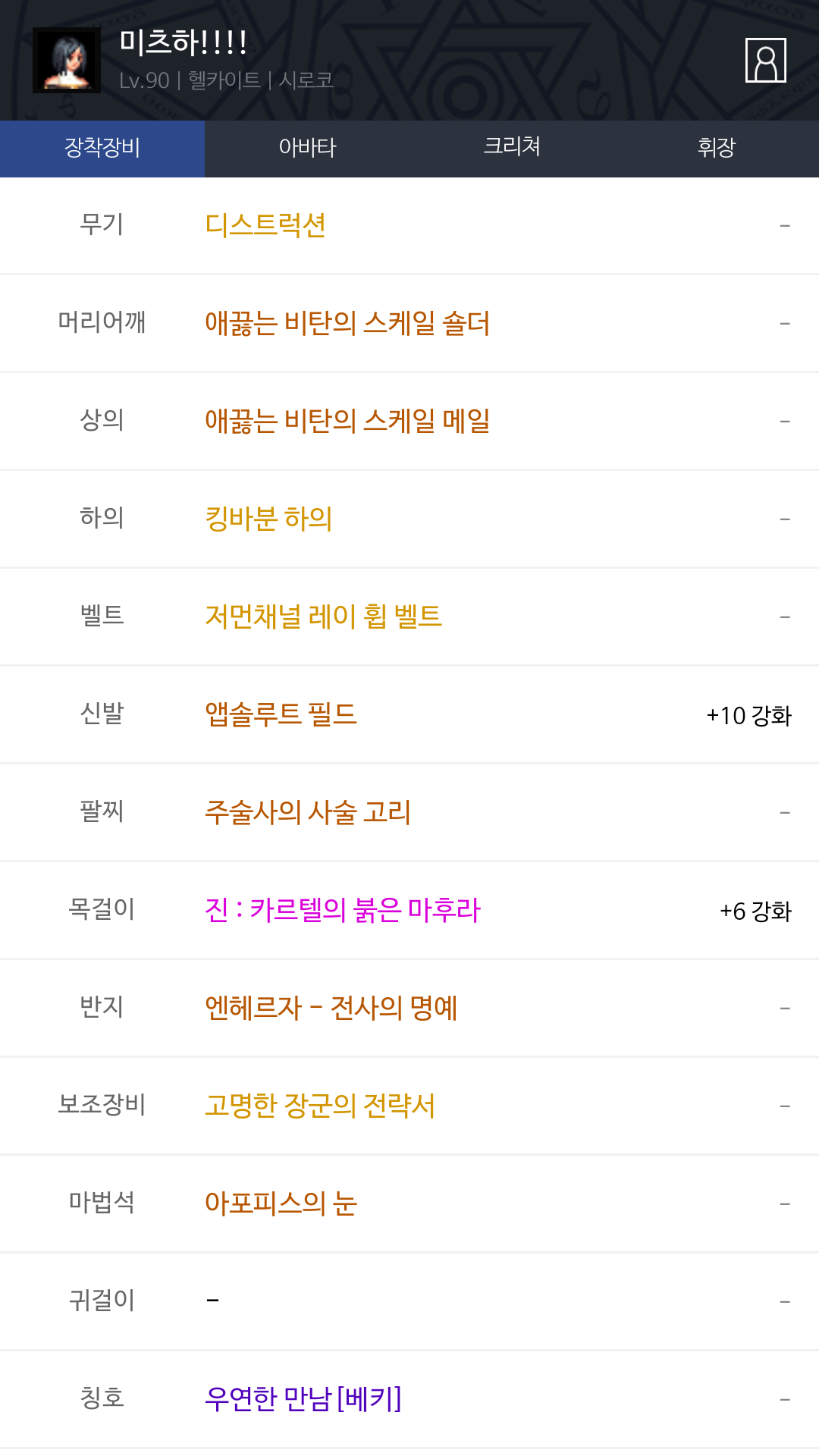Open 아포피스의 눈 magic stone
Screen dimensions: 819x1456
tap(281, 1203)
